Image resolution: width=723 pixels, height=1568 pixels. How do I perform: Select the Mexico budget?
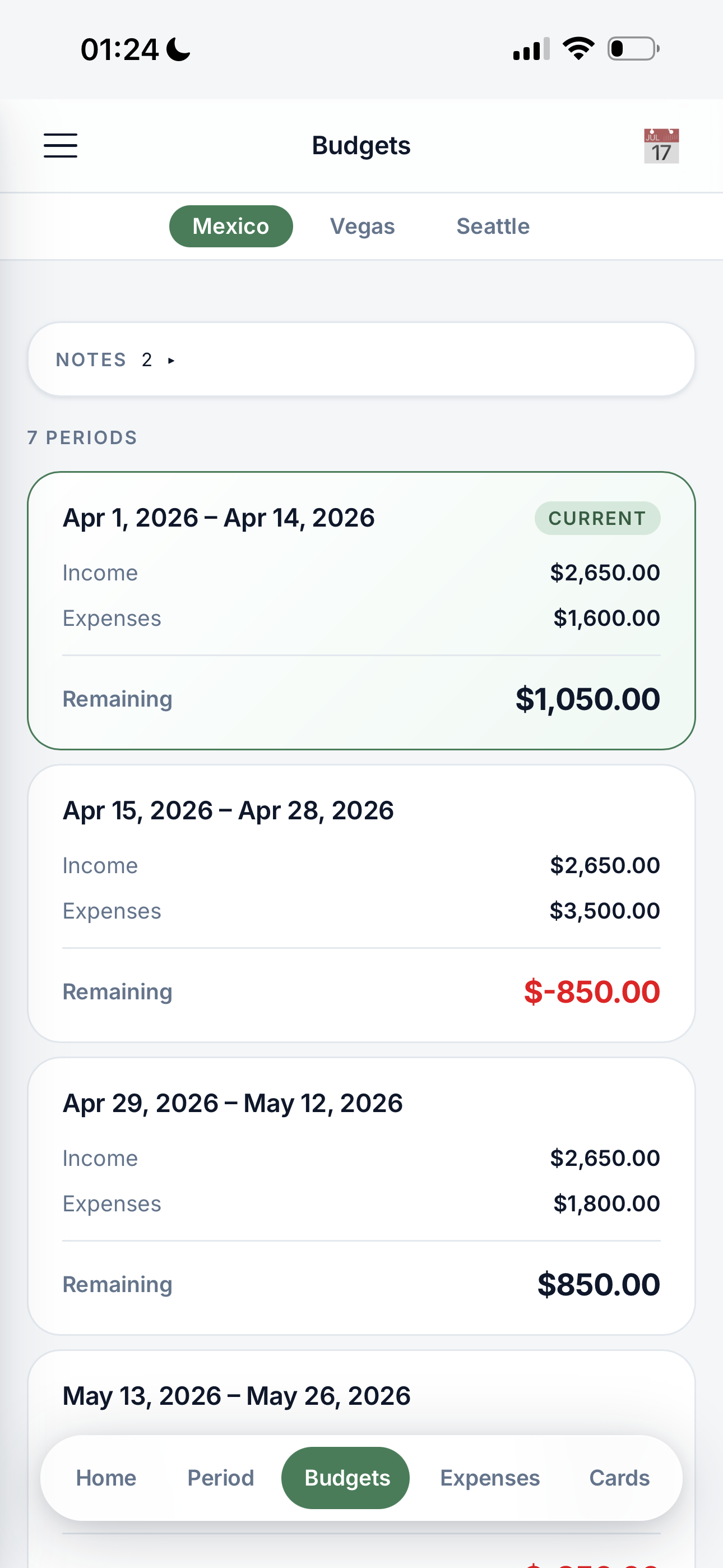coord(231,226)
